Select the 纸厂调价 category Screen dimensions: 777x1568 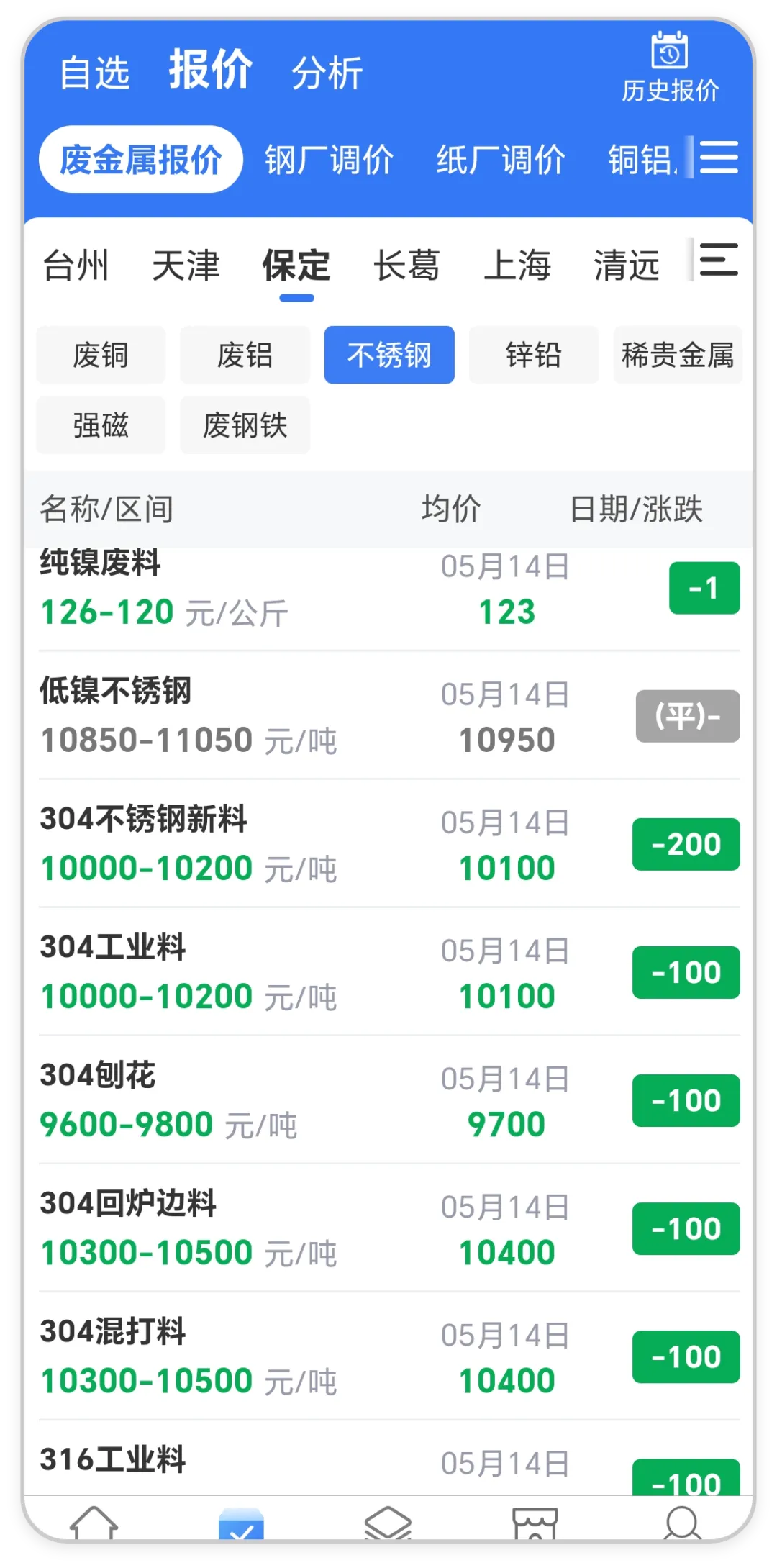pos(501,160)
